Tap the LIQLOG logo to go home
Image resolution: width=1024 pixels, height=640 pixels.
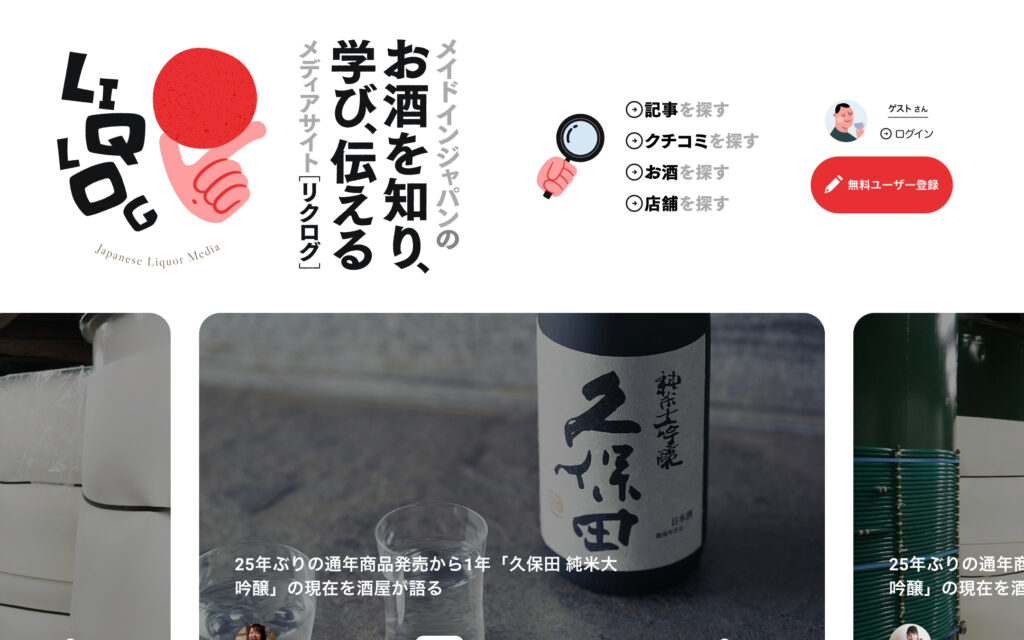pos(160,150)
